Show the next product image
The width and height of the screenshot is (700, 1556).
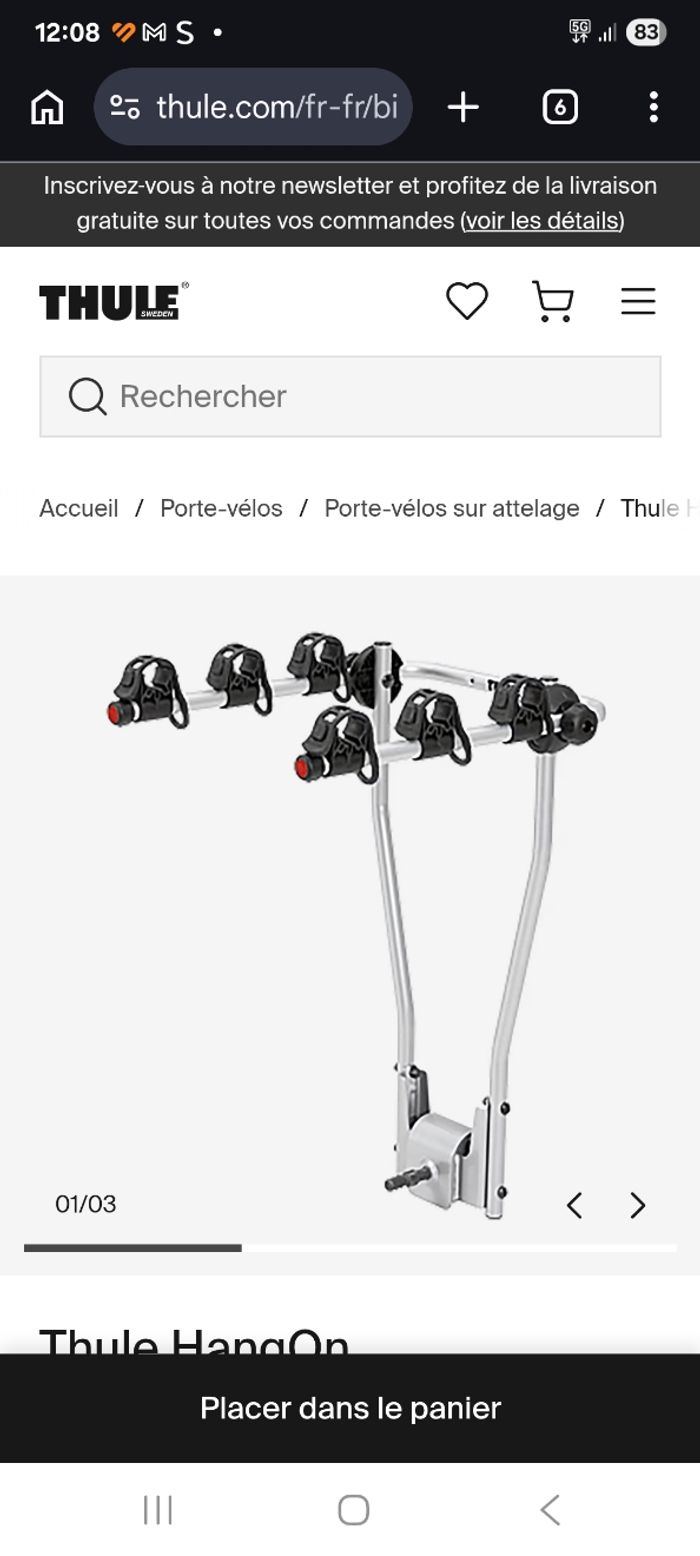637,1205
